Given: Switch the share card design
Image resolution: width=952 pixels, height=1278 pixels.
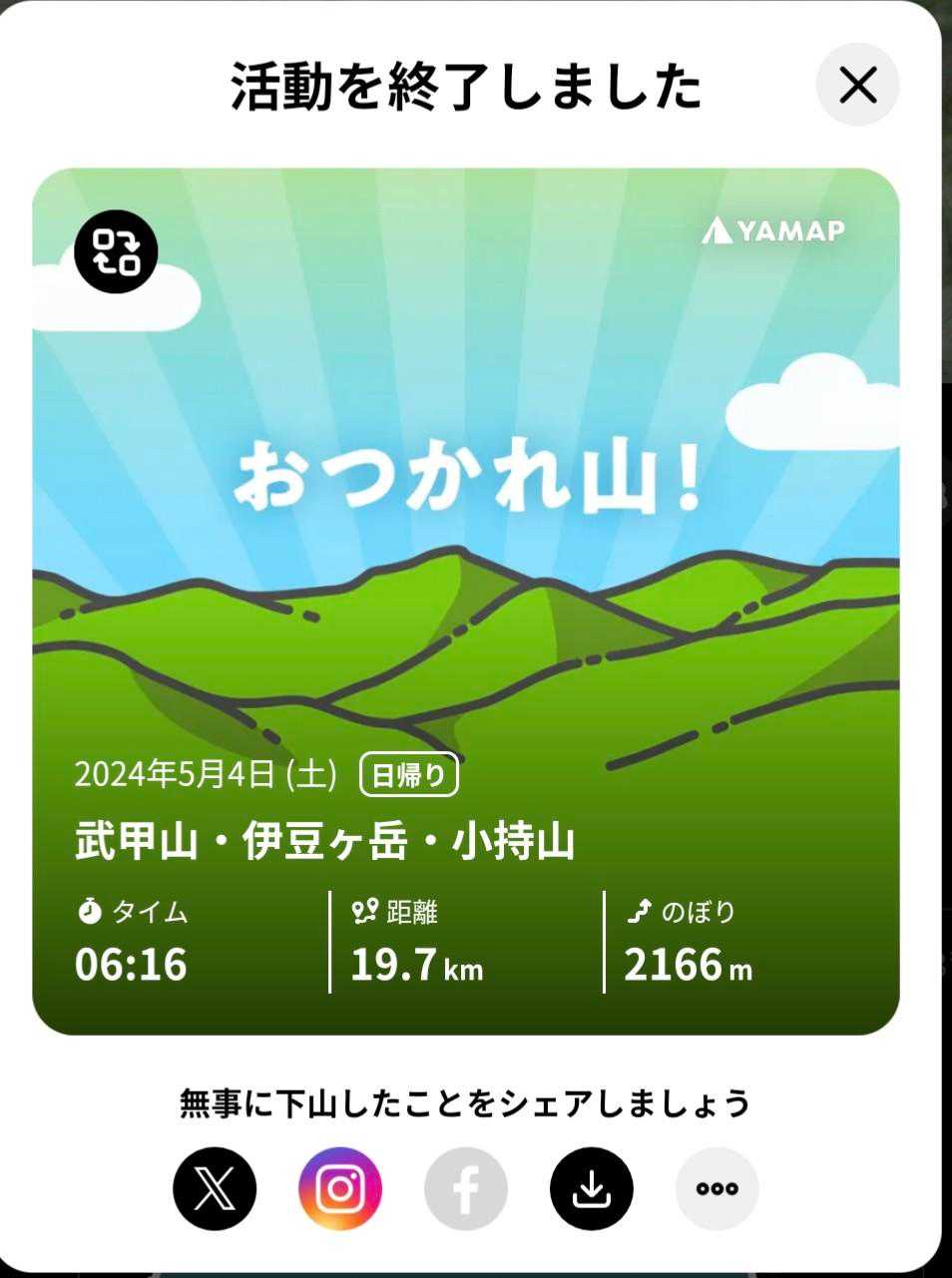Looking at the screenshot, I should tap(116, 251).
